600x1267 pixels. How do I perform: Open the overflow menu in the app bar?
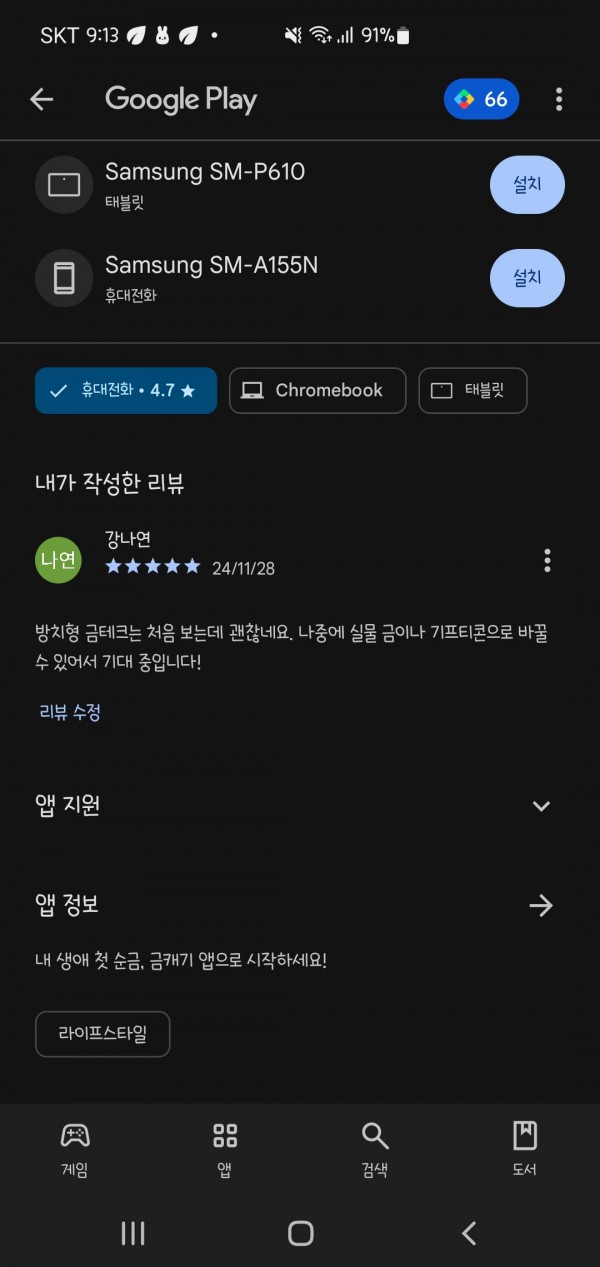pyautogui.click(x=559, y=99)
